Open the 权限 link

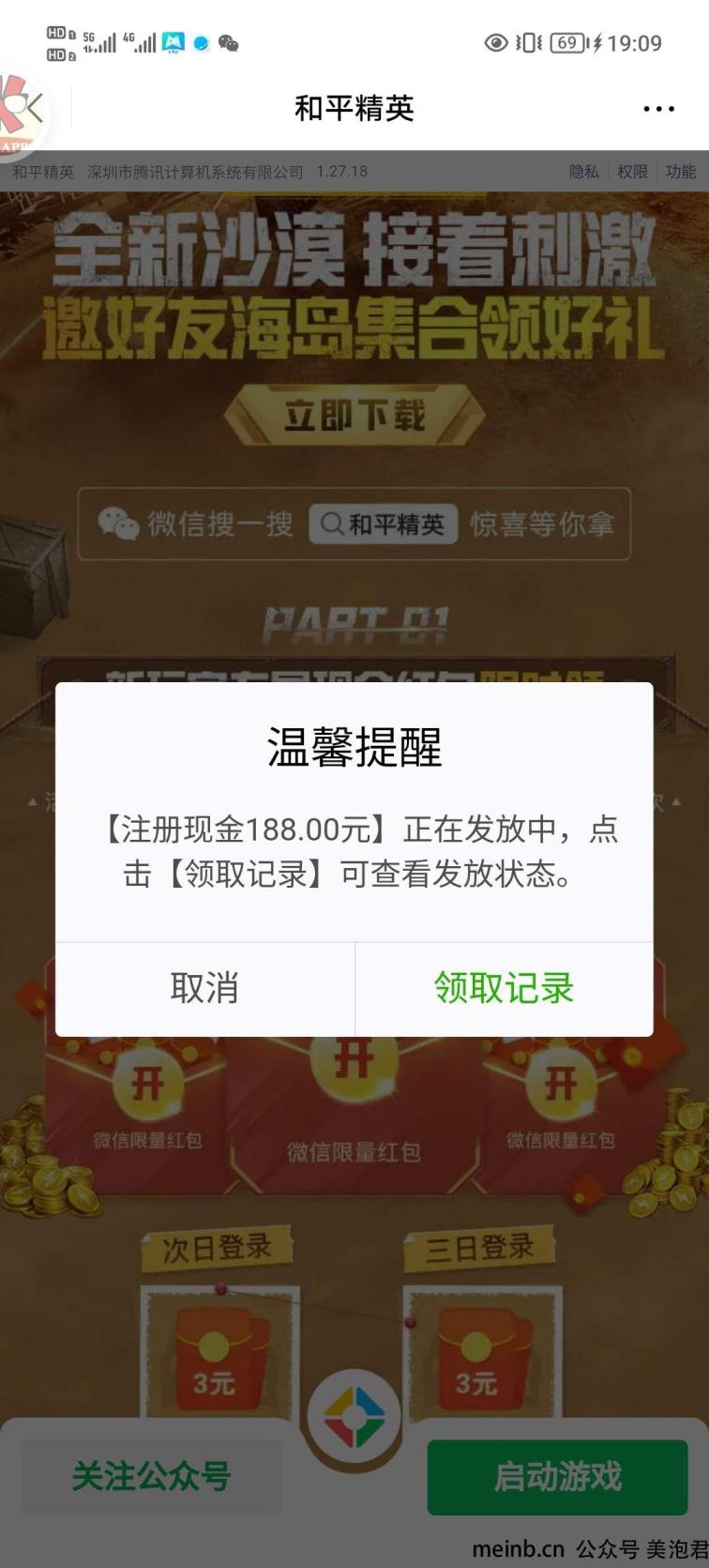coord(632,172)
